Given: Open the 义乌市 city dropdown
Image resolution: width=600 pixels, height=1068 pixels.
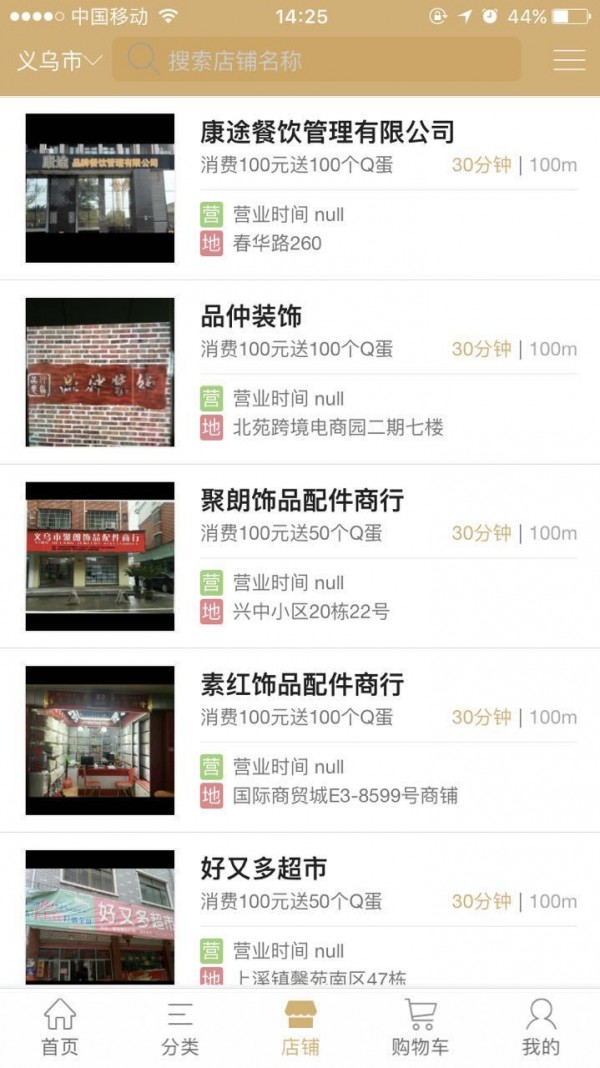Looking at the screenshot, I should click(59, 61).
